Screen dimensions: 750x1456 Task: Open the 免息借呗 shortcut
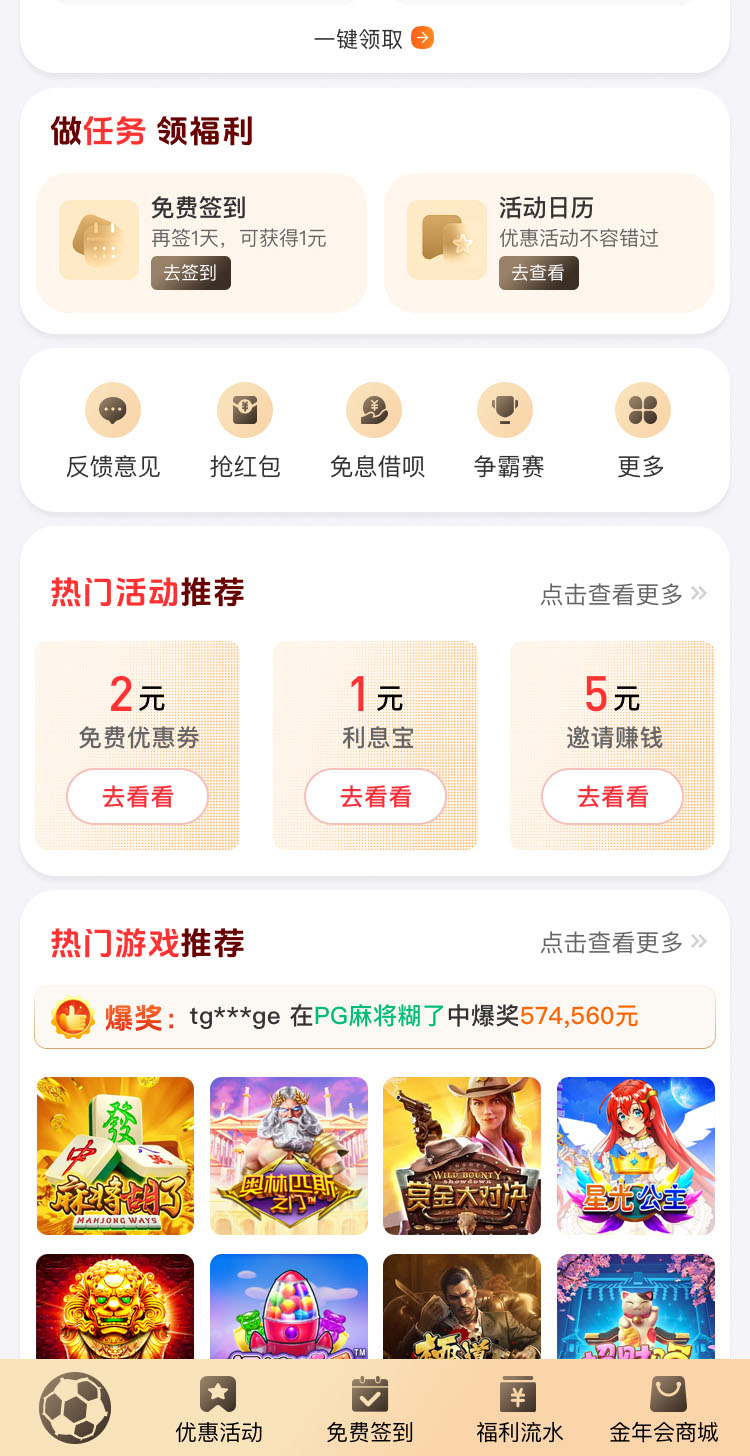[x=377, y=431]
